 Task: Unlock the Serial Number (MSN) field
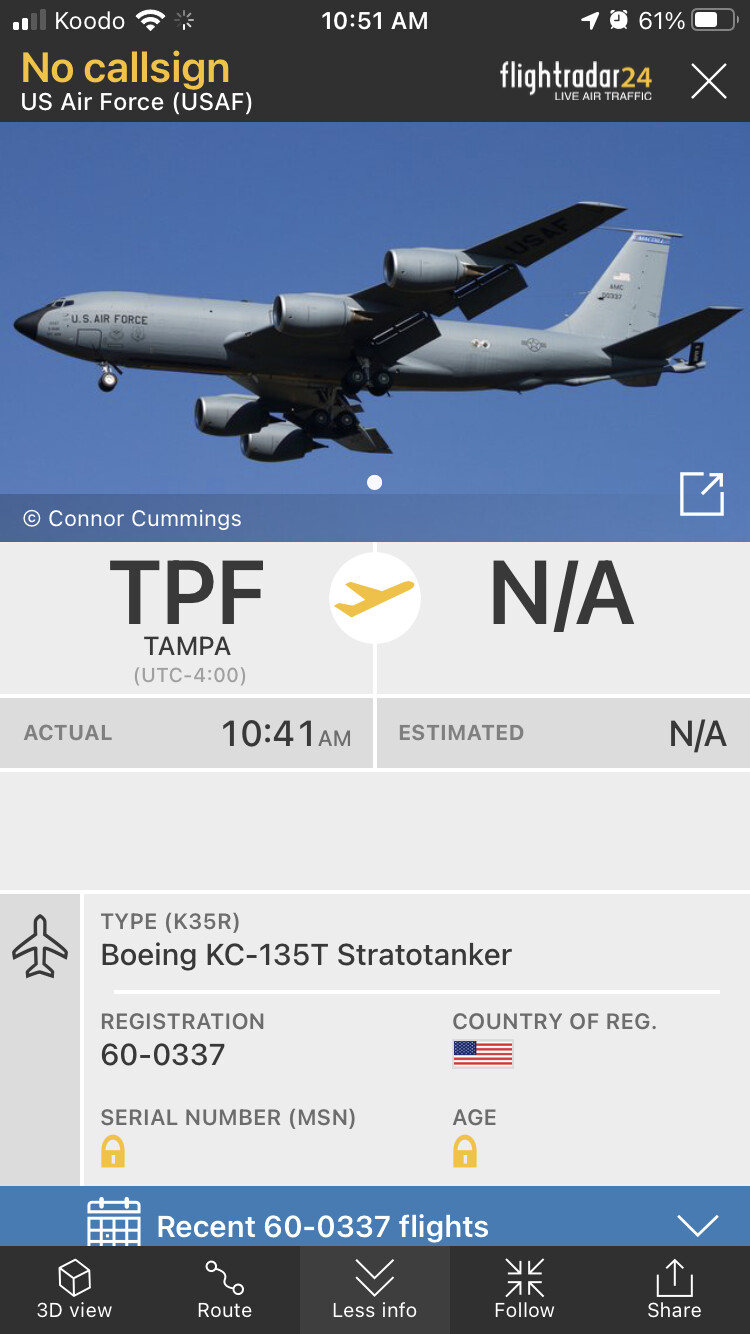coord(113,1152)
